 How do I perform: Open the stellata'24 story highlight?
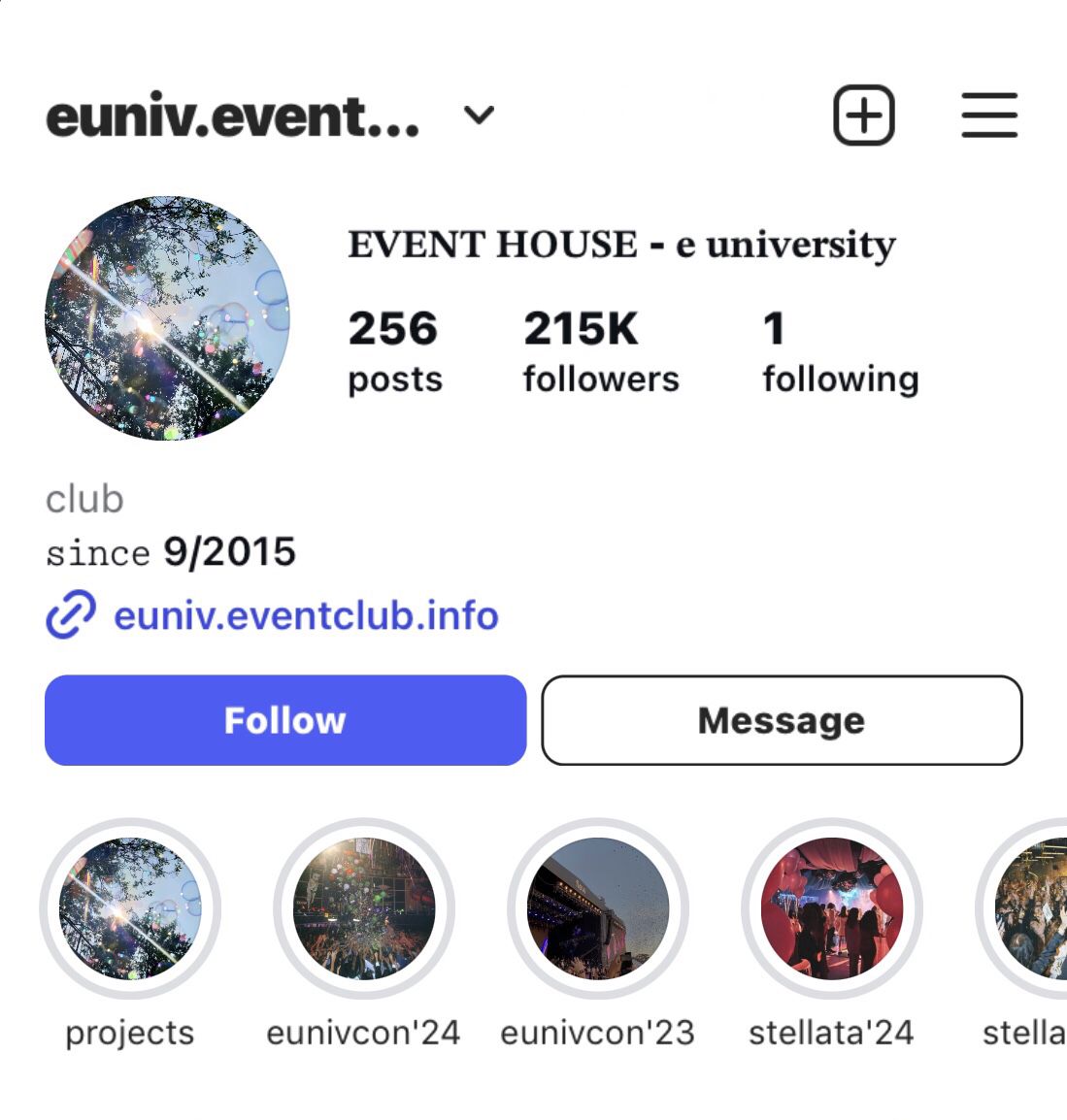click(x=832, y=908)
